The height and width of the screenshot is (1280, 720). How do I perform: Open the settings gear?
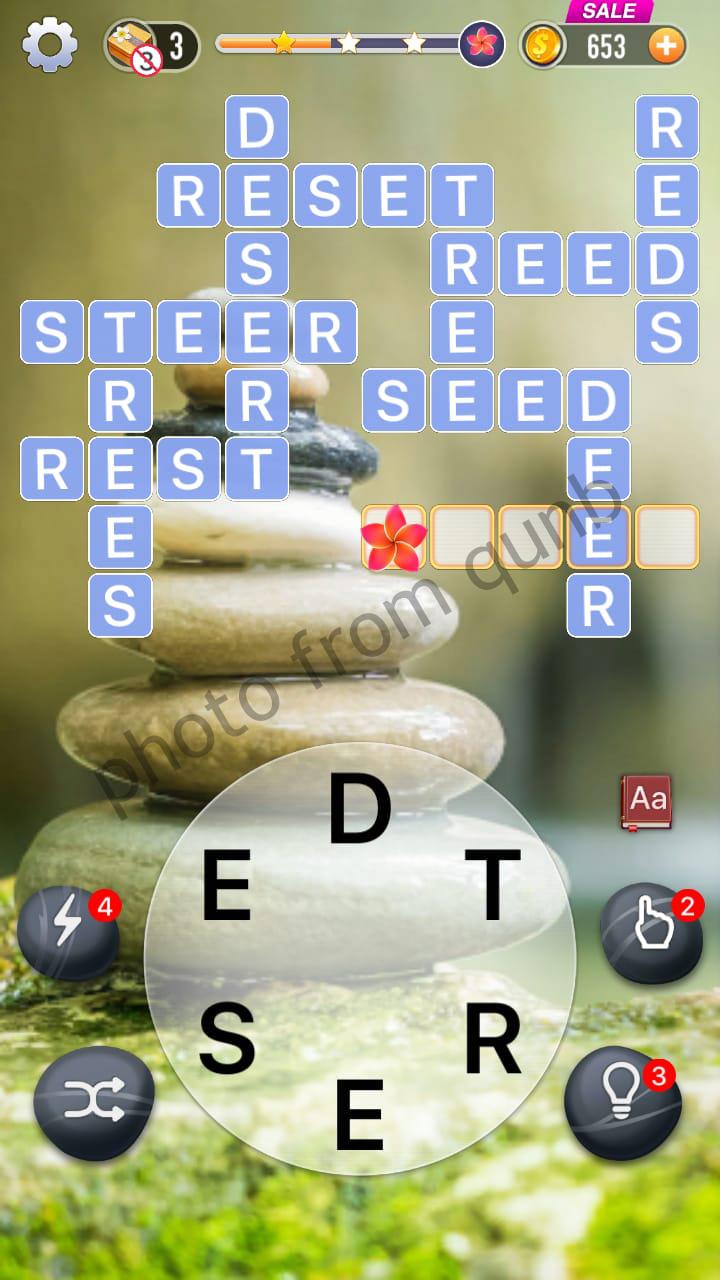49,46
